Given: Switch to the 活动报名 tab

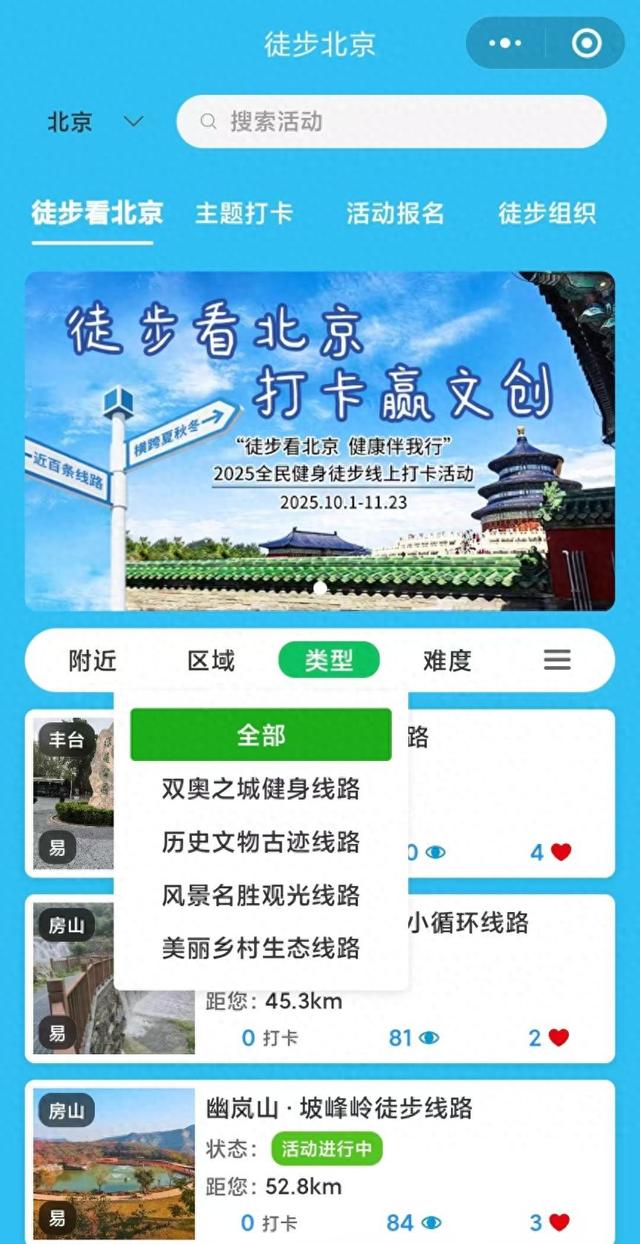Looking at the screenshot, I should click(395, 213).
